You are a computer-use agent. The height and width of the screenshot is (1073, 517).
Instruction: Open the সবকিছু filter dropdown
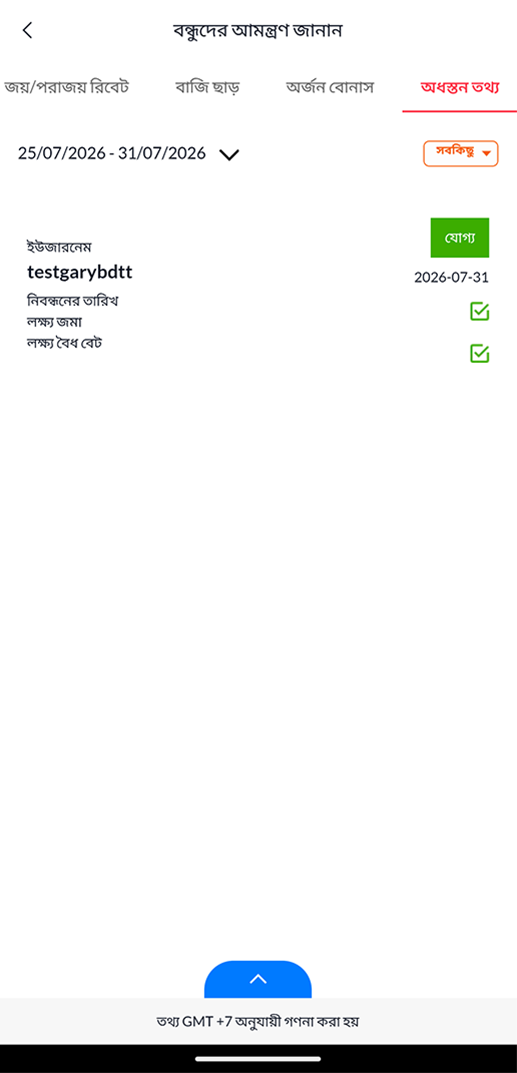(x=461, y=153)
